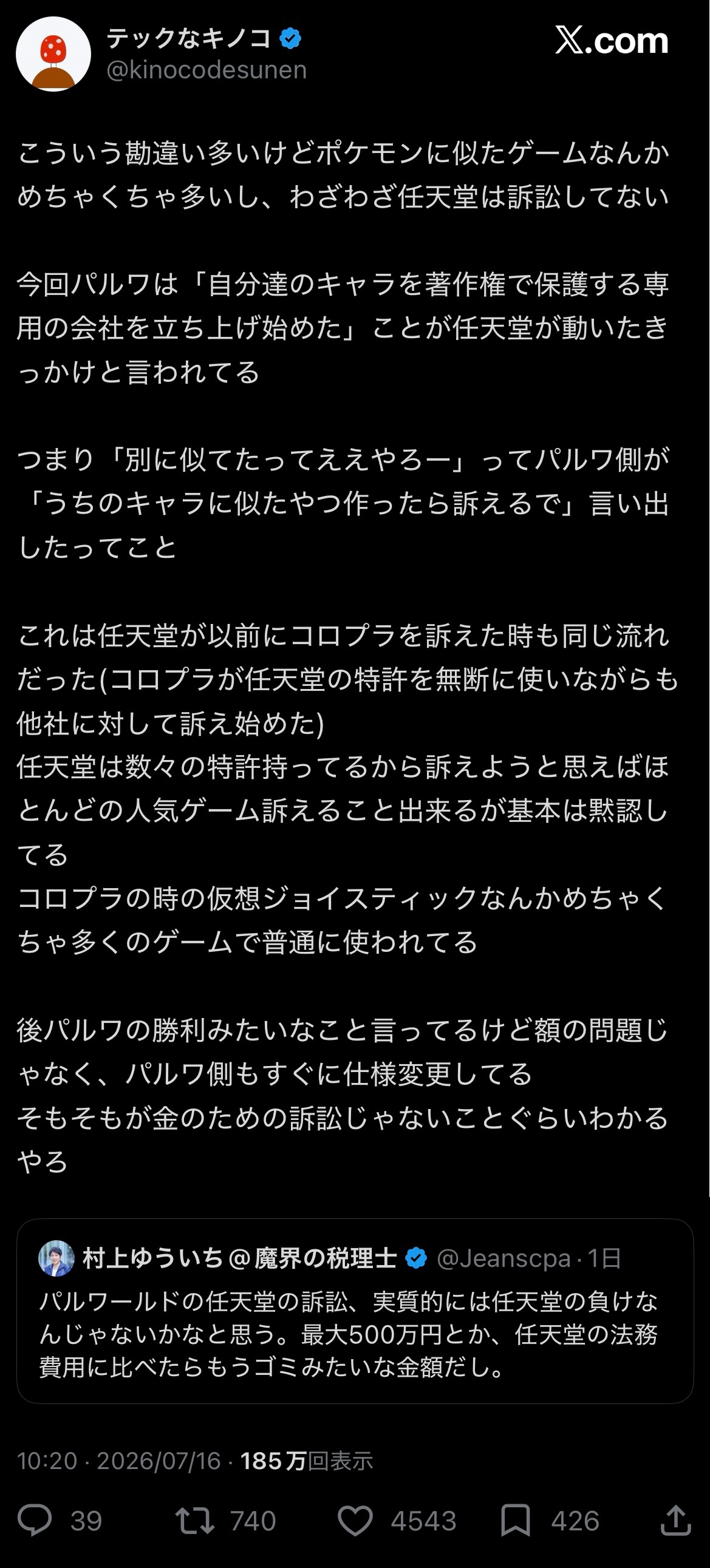Like the post with 4543 likes
This screenshot has height=1568, width=710.
355,1520
